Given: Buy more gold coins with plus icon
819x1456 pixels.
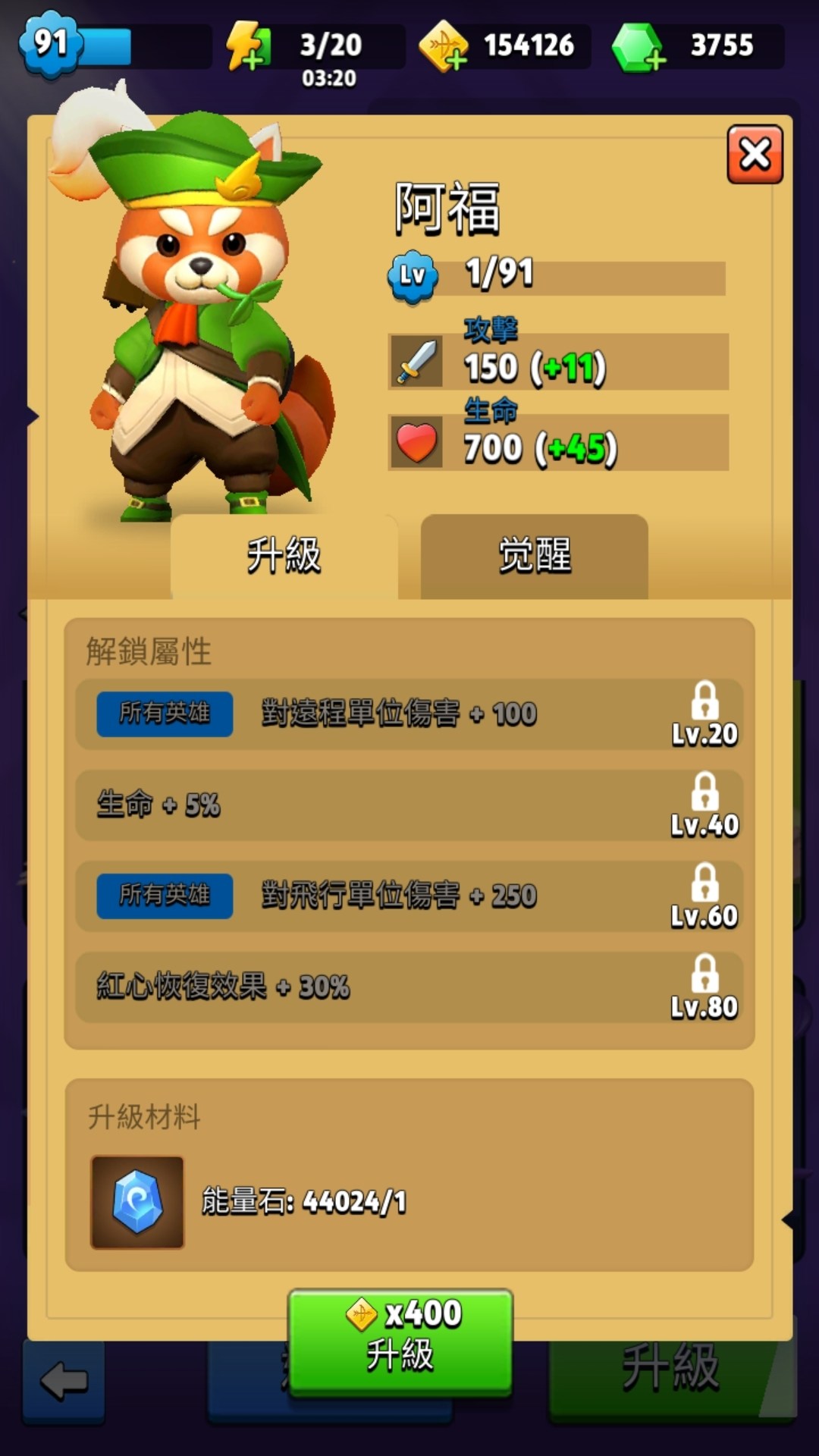Looking at the screenshot, I should pos(444,47).
